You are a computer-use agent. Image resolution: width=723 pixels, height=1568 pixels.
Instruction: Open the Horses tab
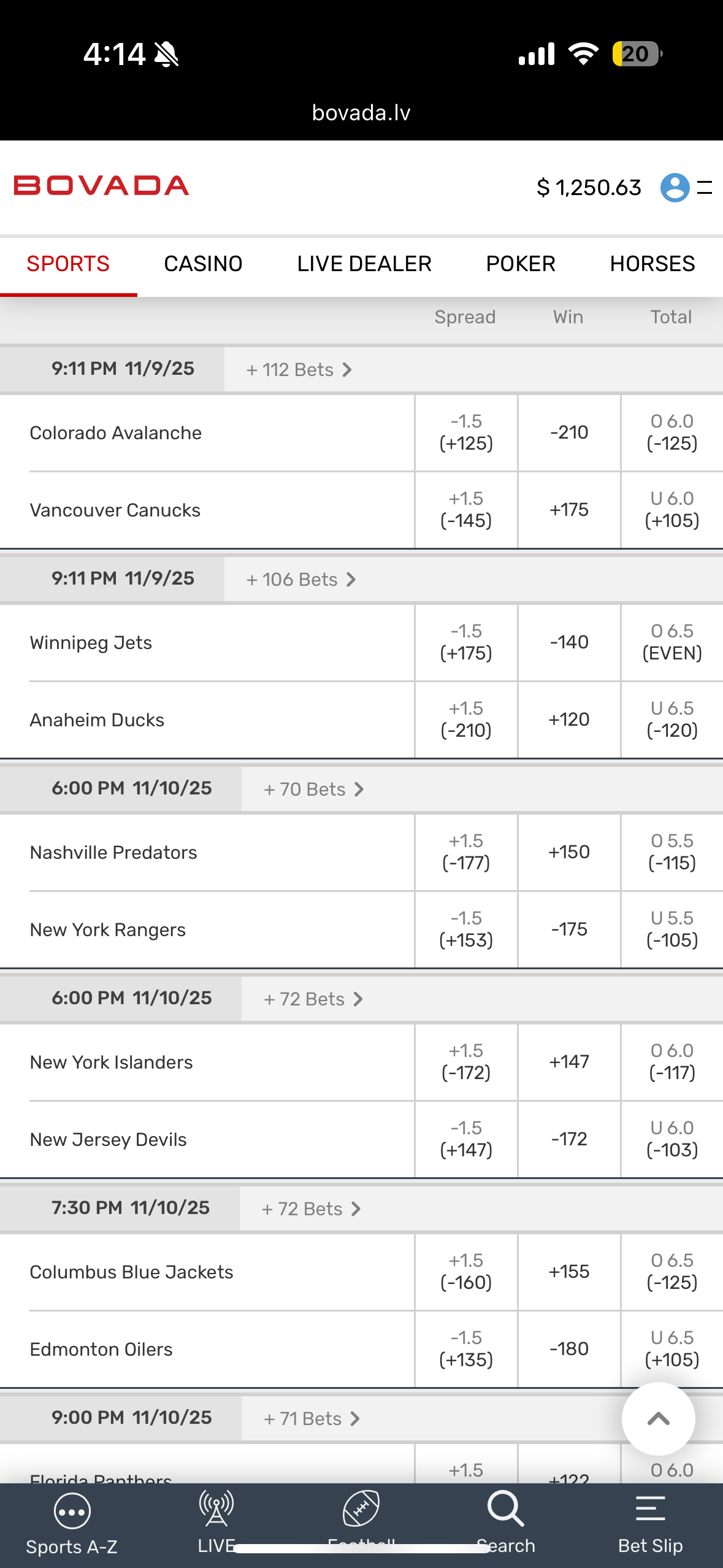[652, 264]
